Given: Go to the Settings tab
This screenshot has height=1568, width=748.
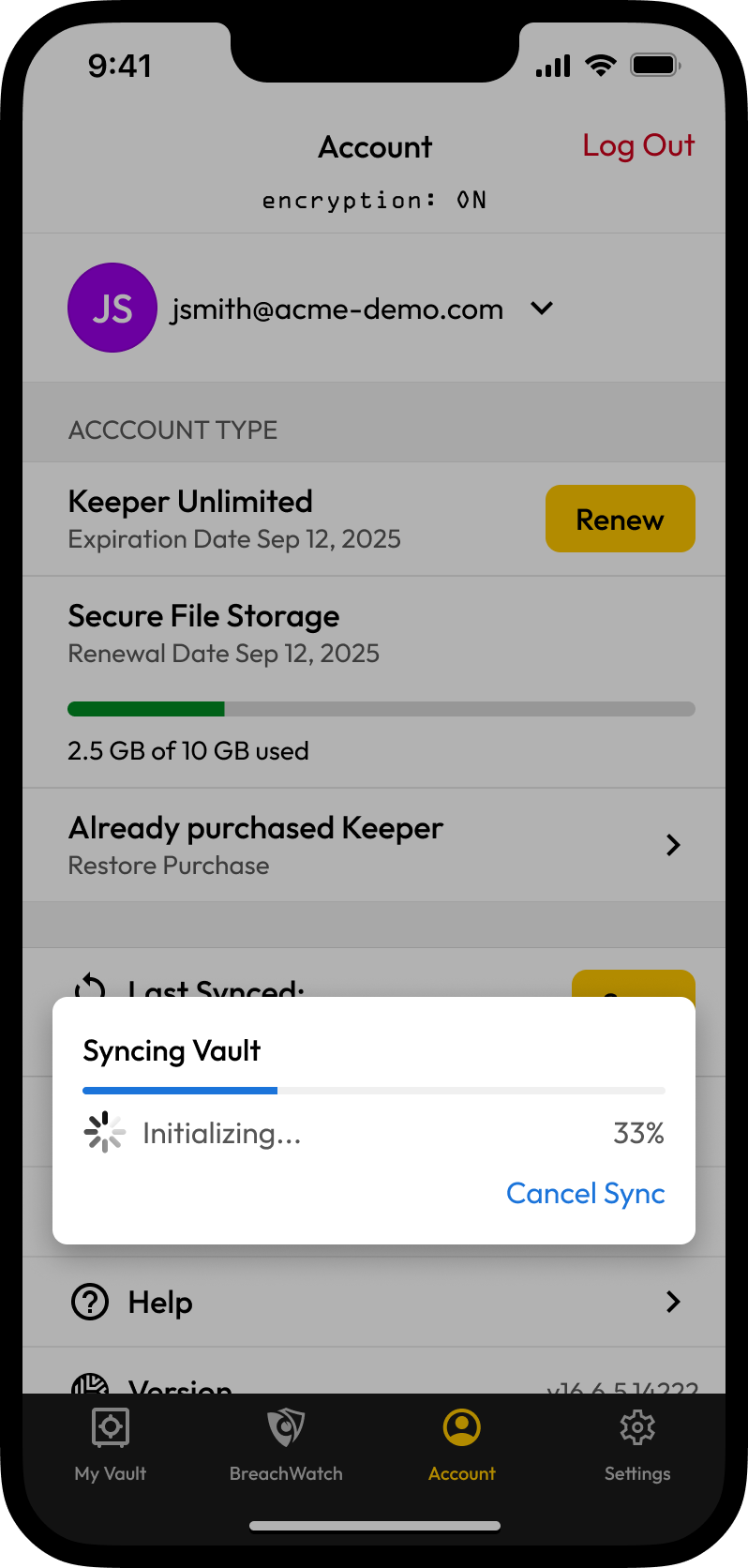Looking at the screenshot, I should 636,1445.
